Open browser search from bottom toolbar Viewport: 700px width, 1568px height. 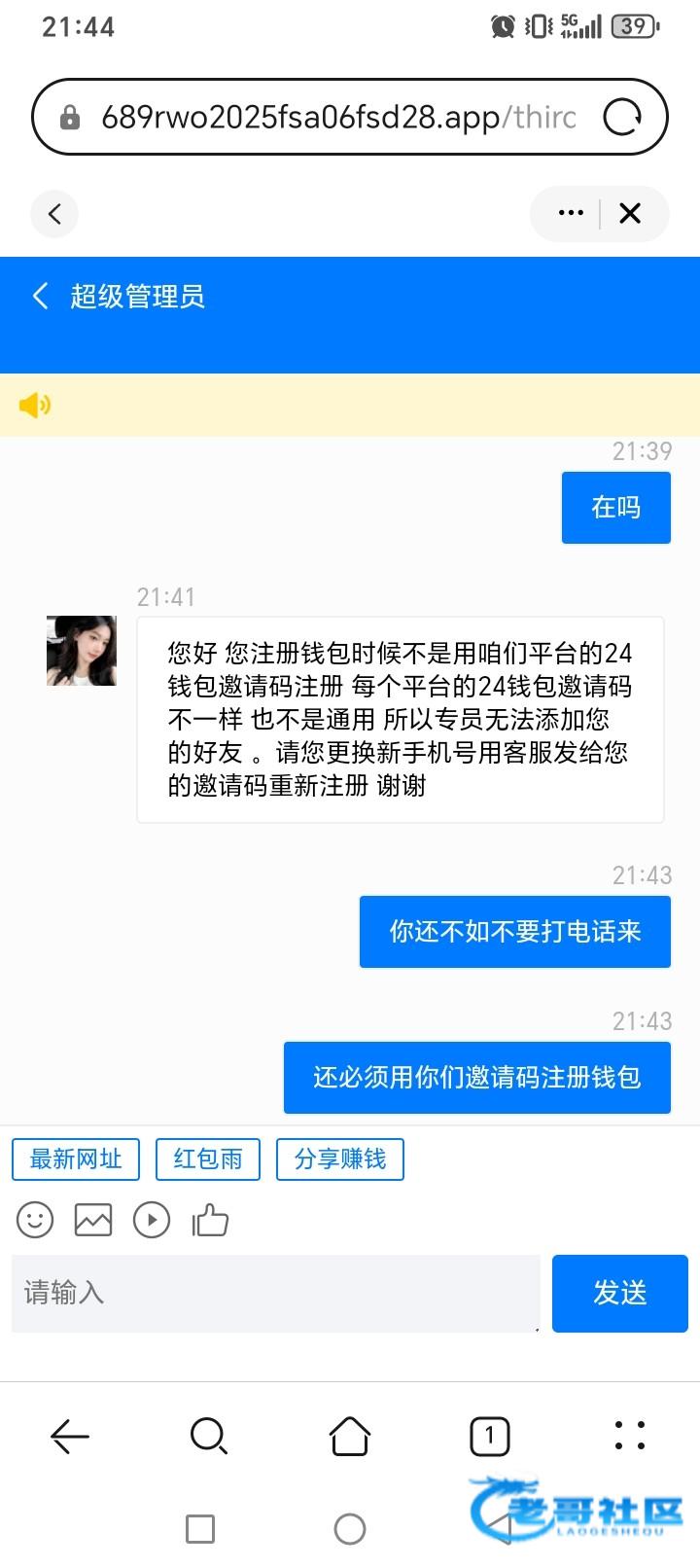tap(208, 1436)
